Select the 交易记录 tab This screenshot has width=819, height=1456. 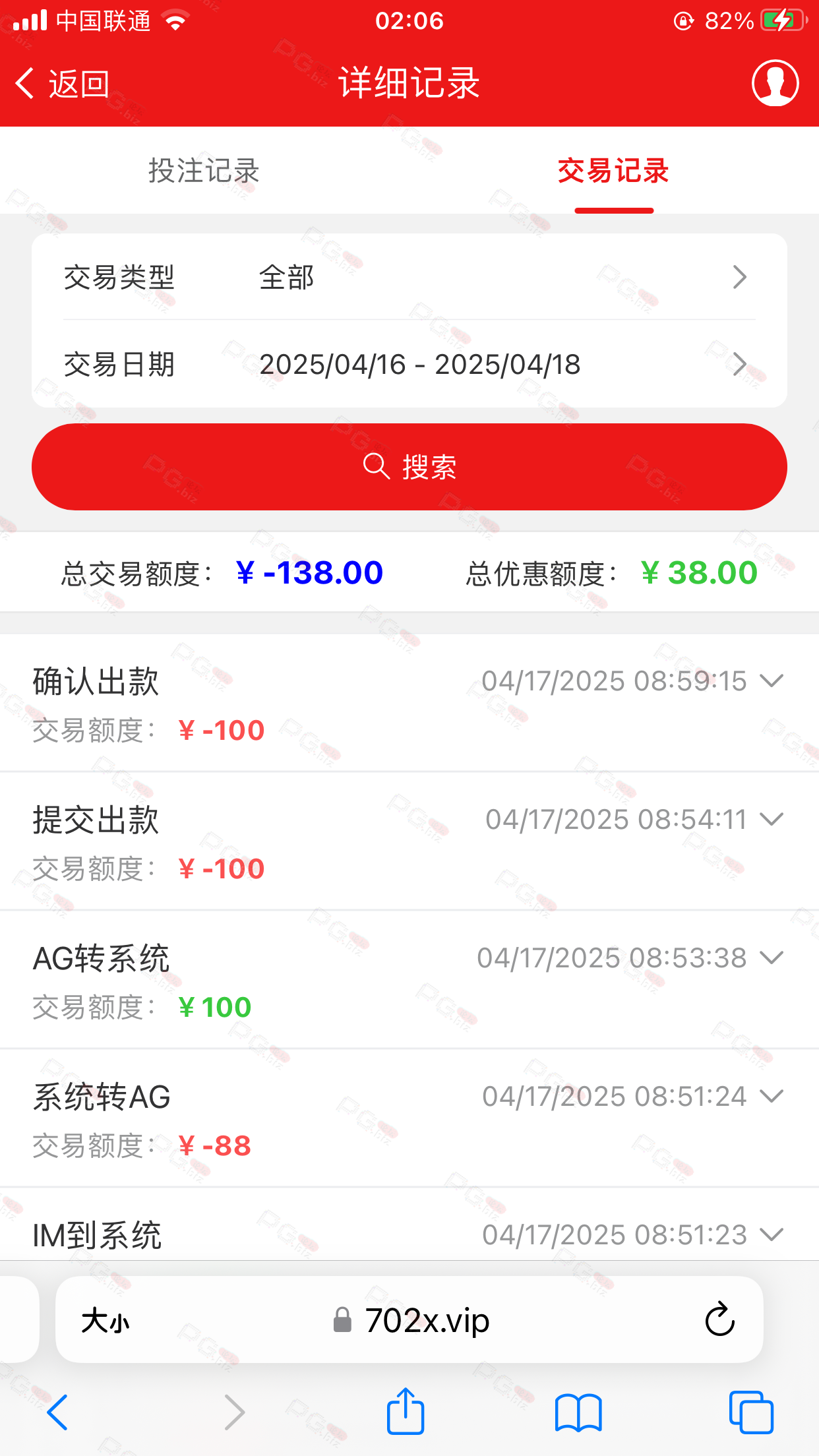[614, 171]
